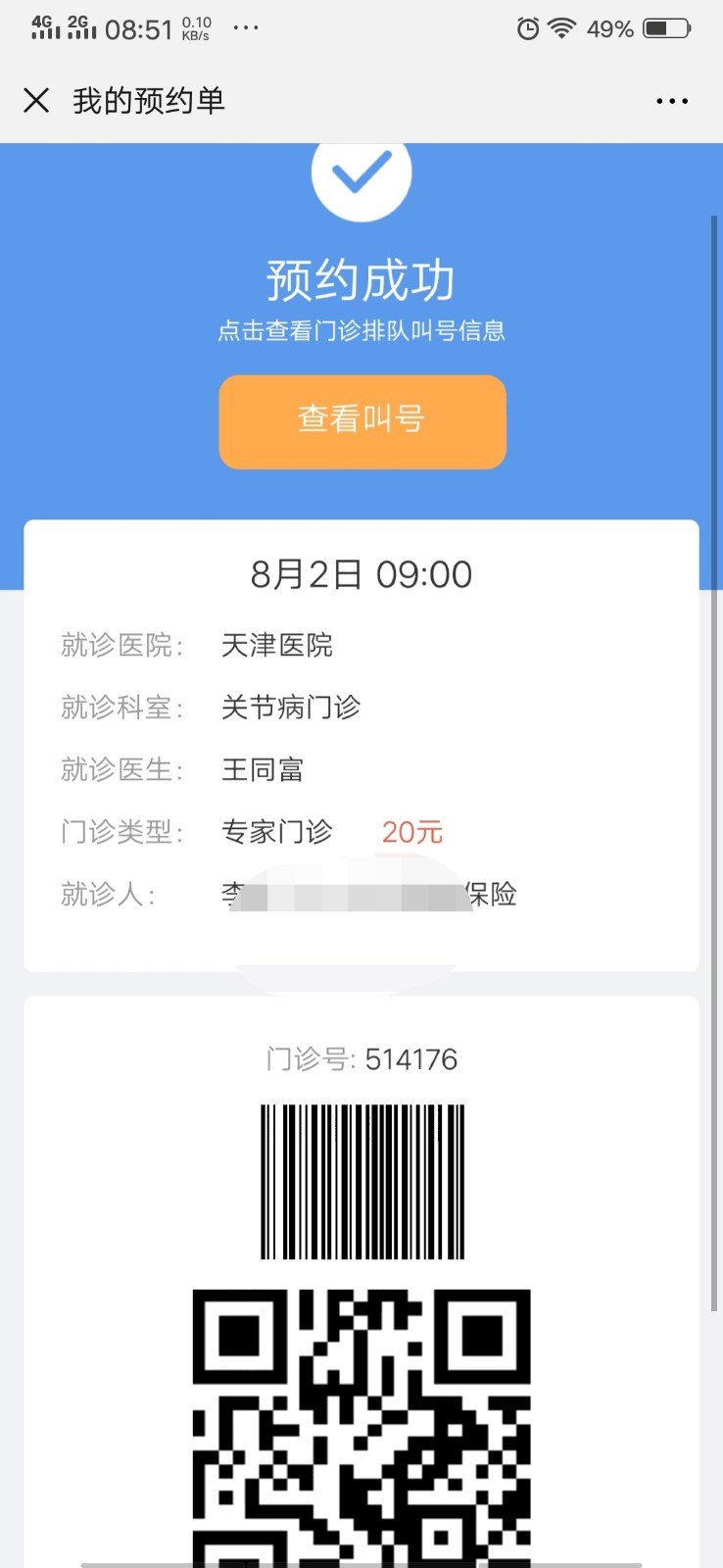Tap the barcode above the QR code

click(361, 1179)
